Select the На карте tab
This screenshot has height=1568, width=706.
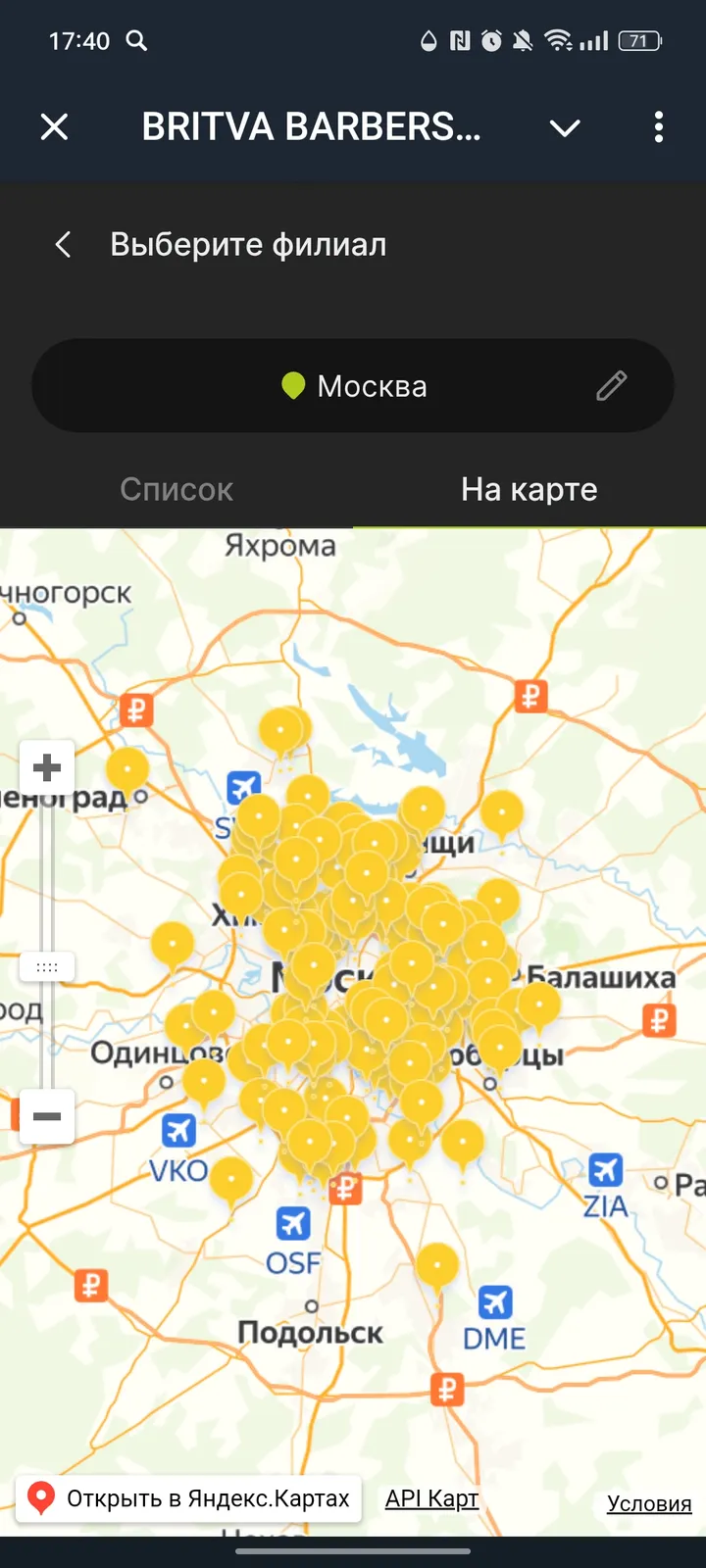[529, 489]
